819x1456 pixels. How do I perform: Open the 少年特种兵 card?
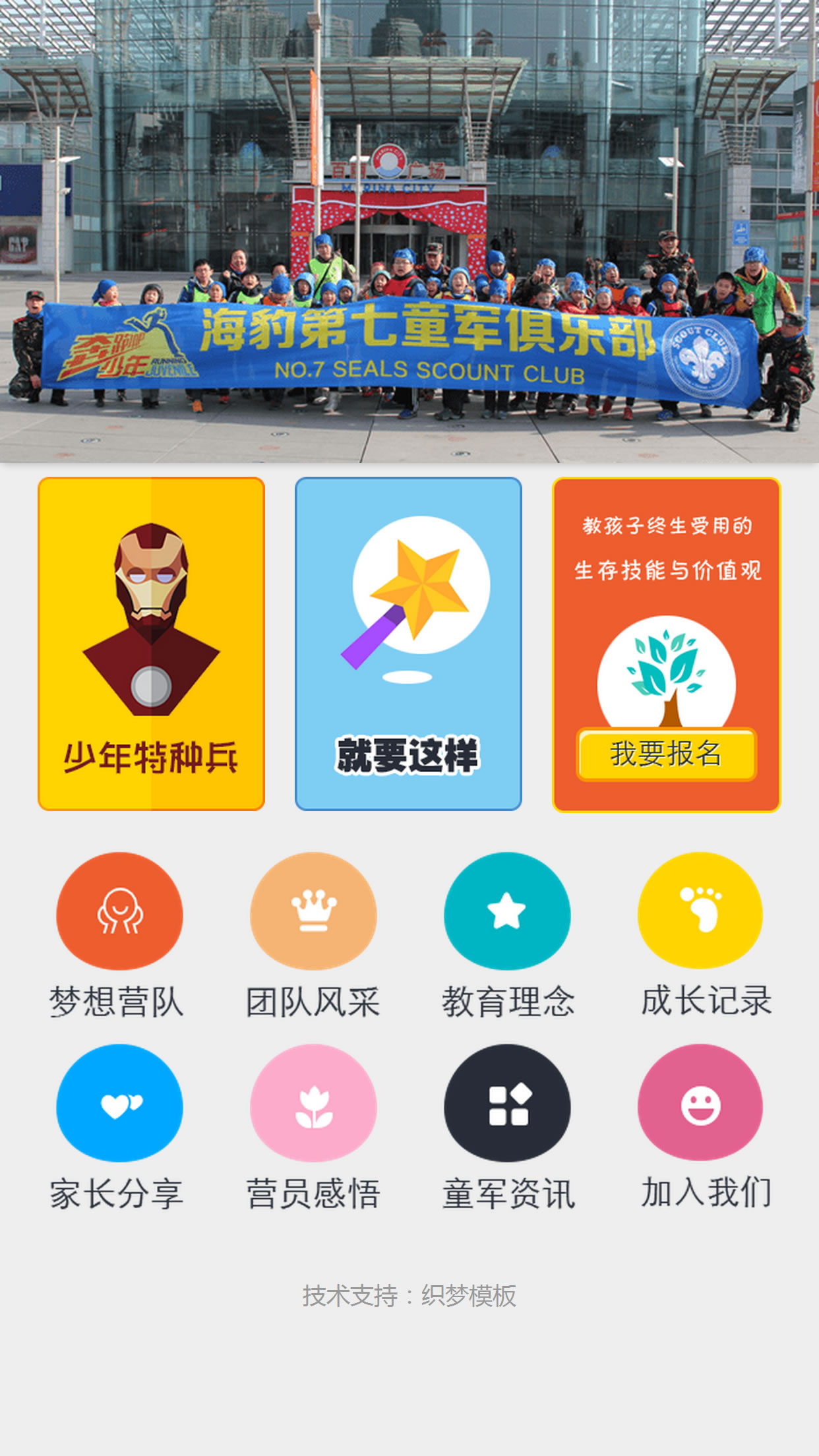[x=151, y=644]
